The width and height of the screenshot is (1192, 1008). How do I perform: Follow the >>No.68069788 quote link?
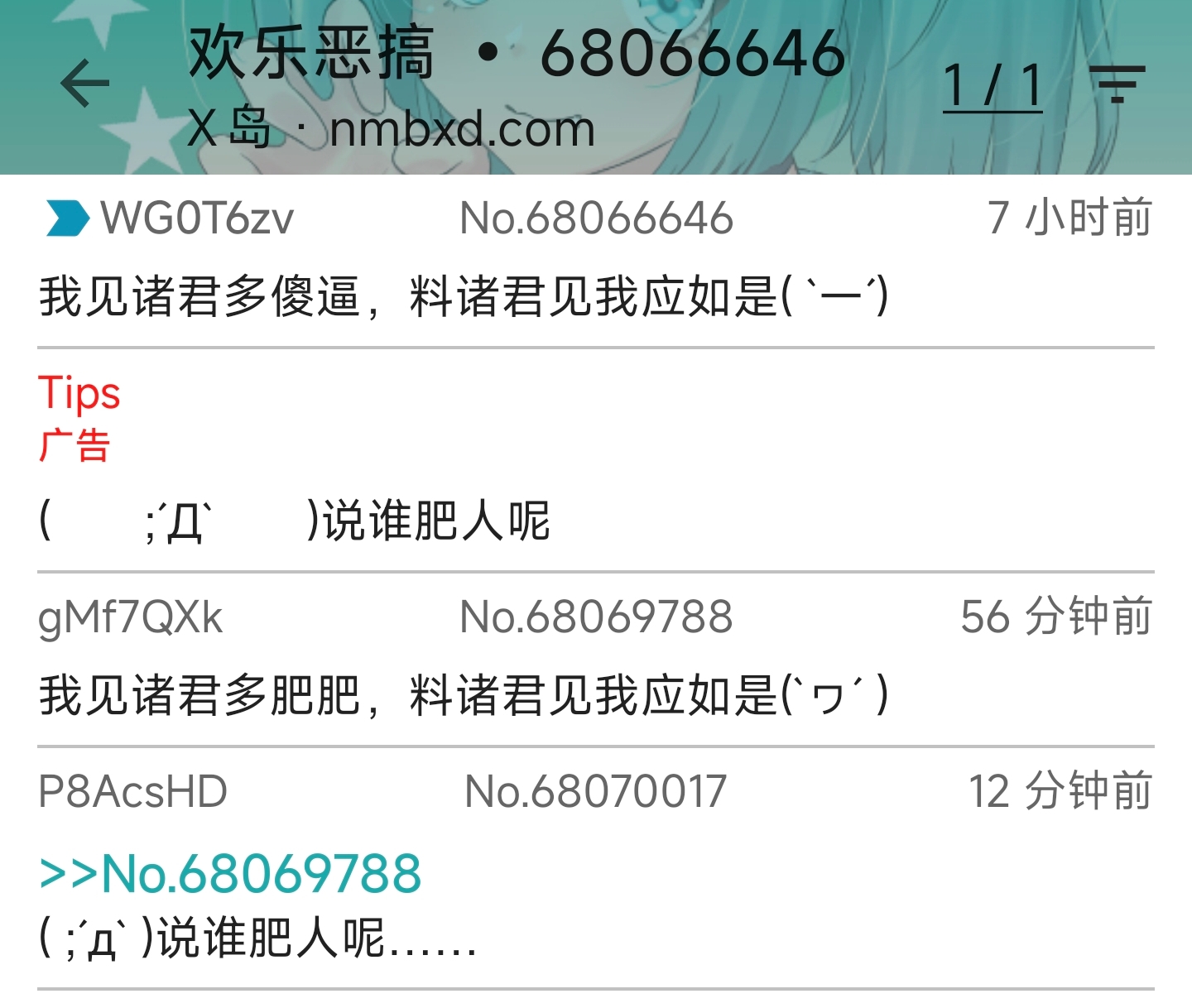coord(230,874)
